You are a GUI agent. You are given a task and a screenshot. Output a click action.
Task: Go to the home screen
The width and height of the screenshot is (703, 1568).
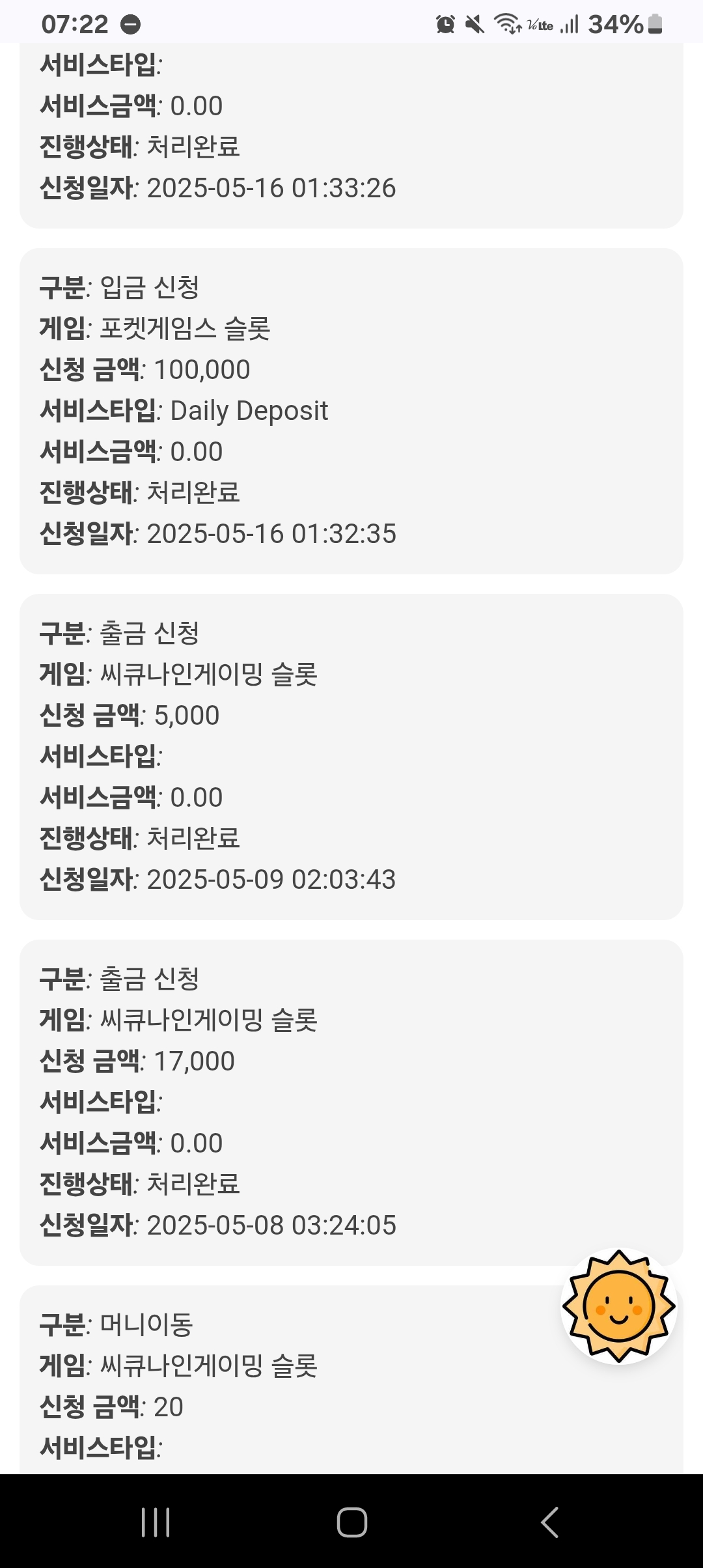(x=352, y=1522)
